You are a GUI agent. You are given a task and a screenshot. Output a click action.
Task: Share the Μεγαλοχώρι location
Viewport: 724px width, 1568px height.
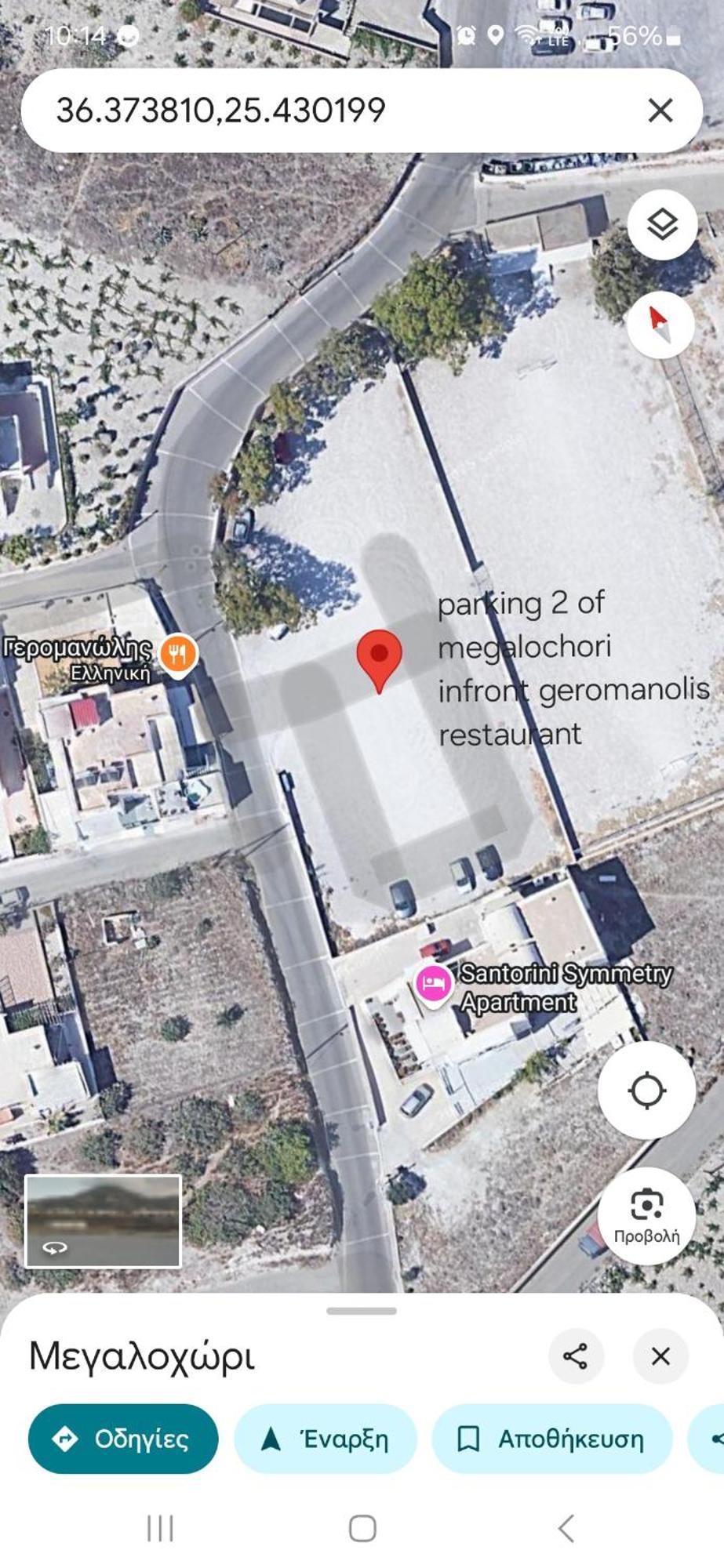point(575,1356)
